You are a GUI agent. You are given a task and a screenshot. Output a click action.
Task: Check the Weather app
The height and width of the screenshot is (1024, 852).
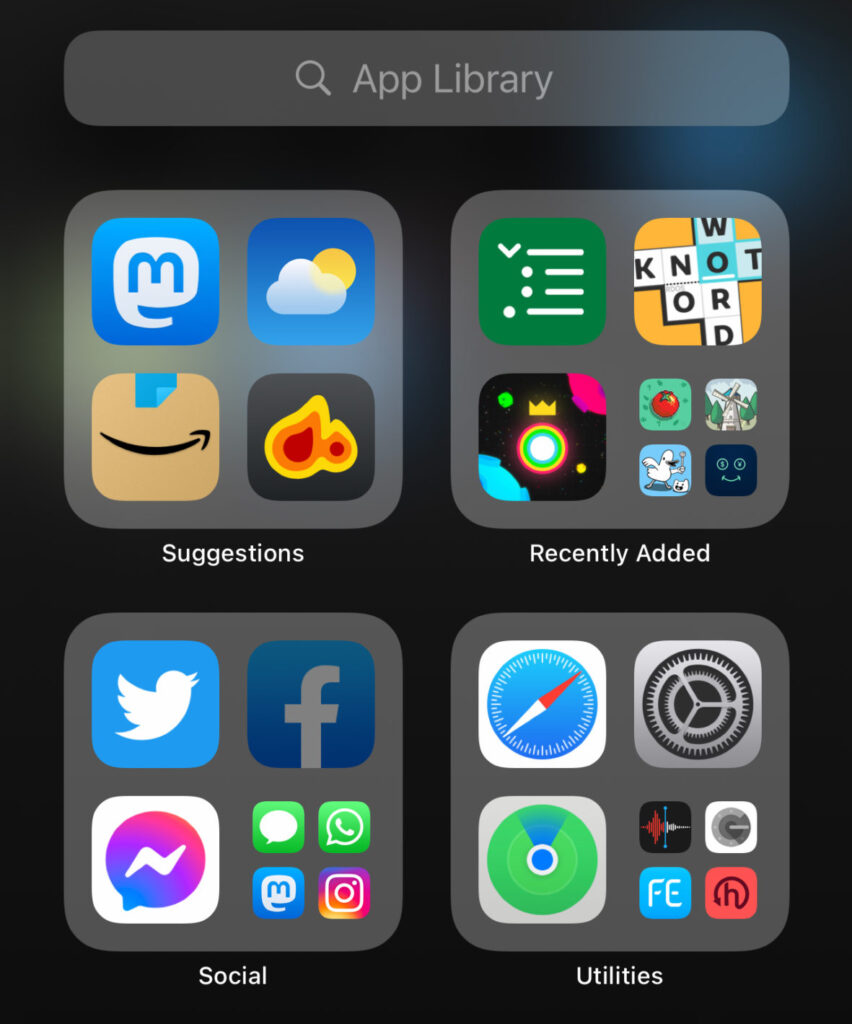tap(311, 283)
